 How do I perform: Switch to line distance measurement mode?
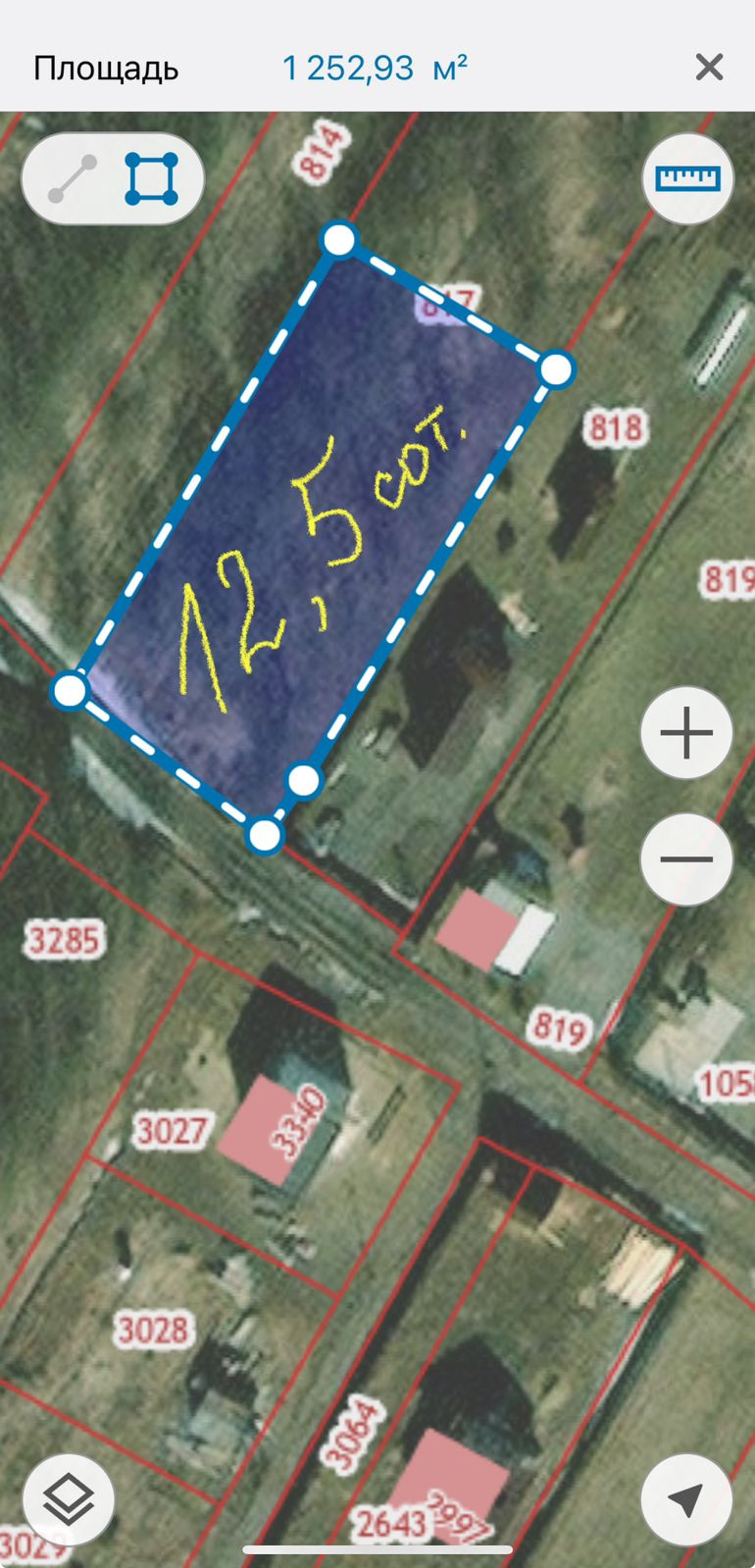click(73, 179)
